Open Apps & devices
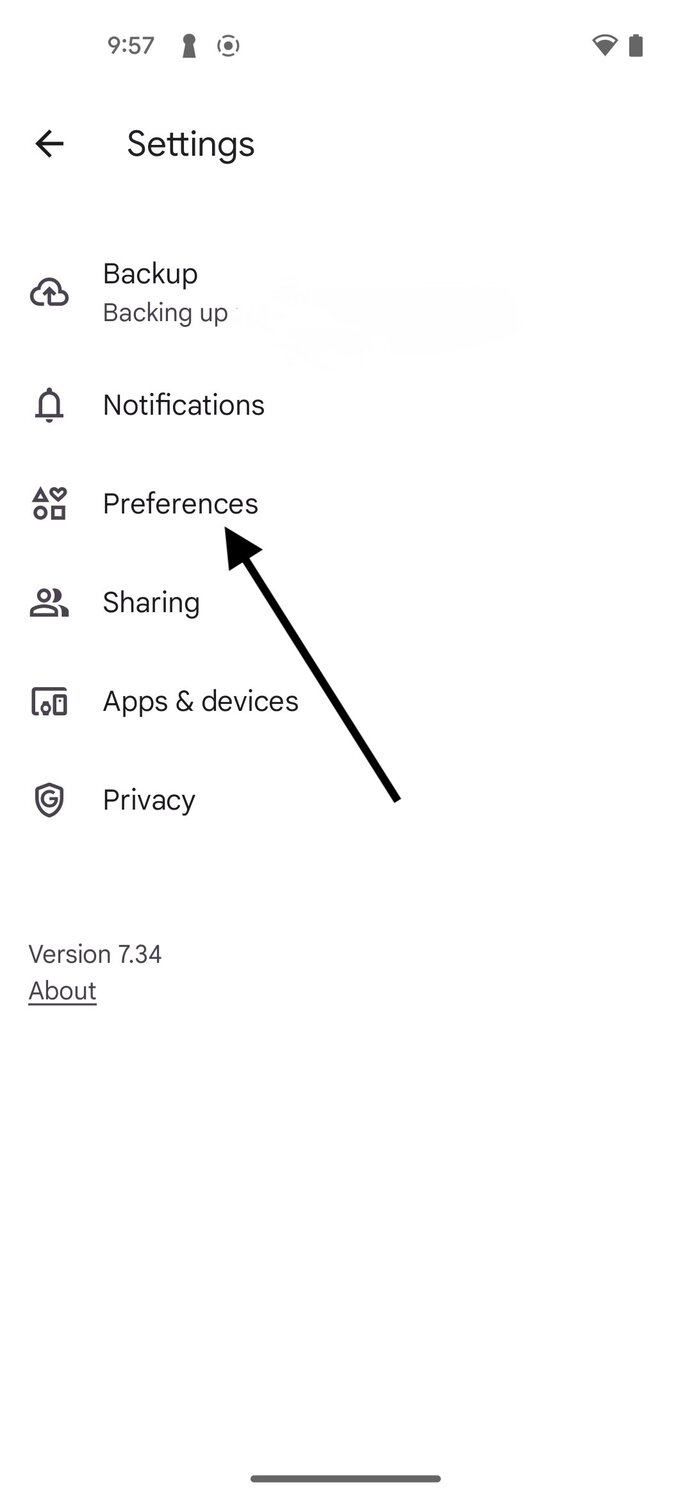Image resolution: width=692 pixels, height=1500 pixels. point(346,701)
